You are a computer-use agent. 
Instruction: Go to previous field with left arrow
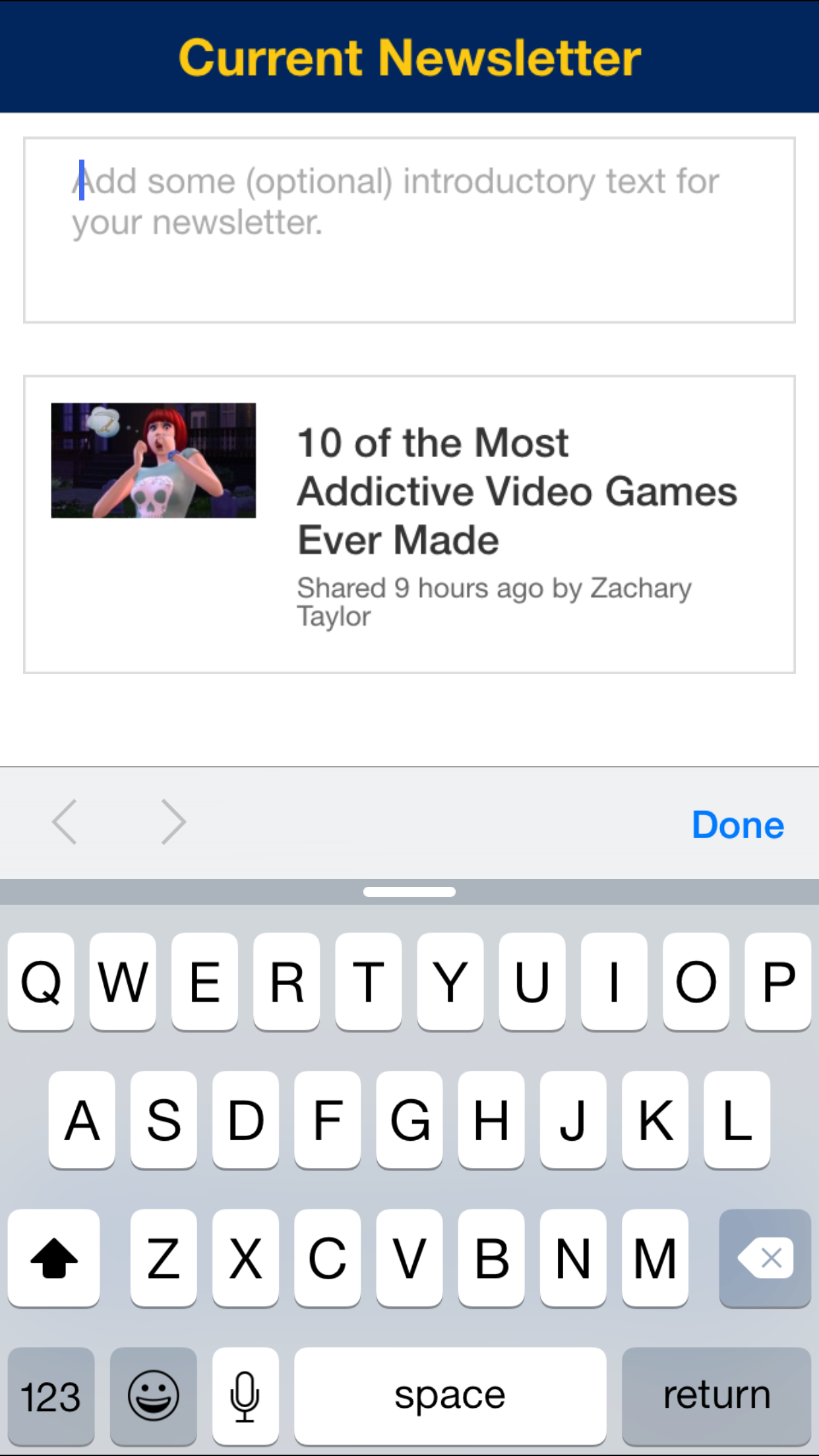click(65, 822)
